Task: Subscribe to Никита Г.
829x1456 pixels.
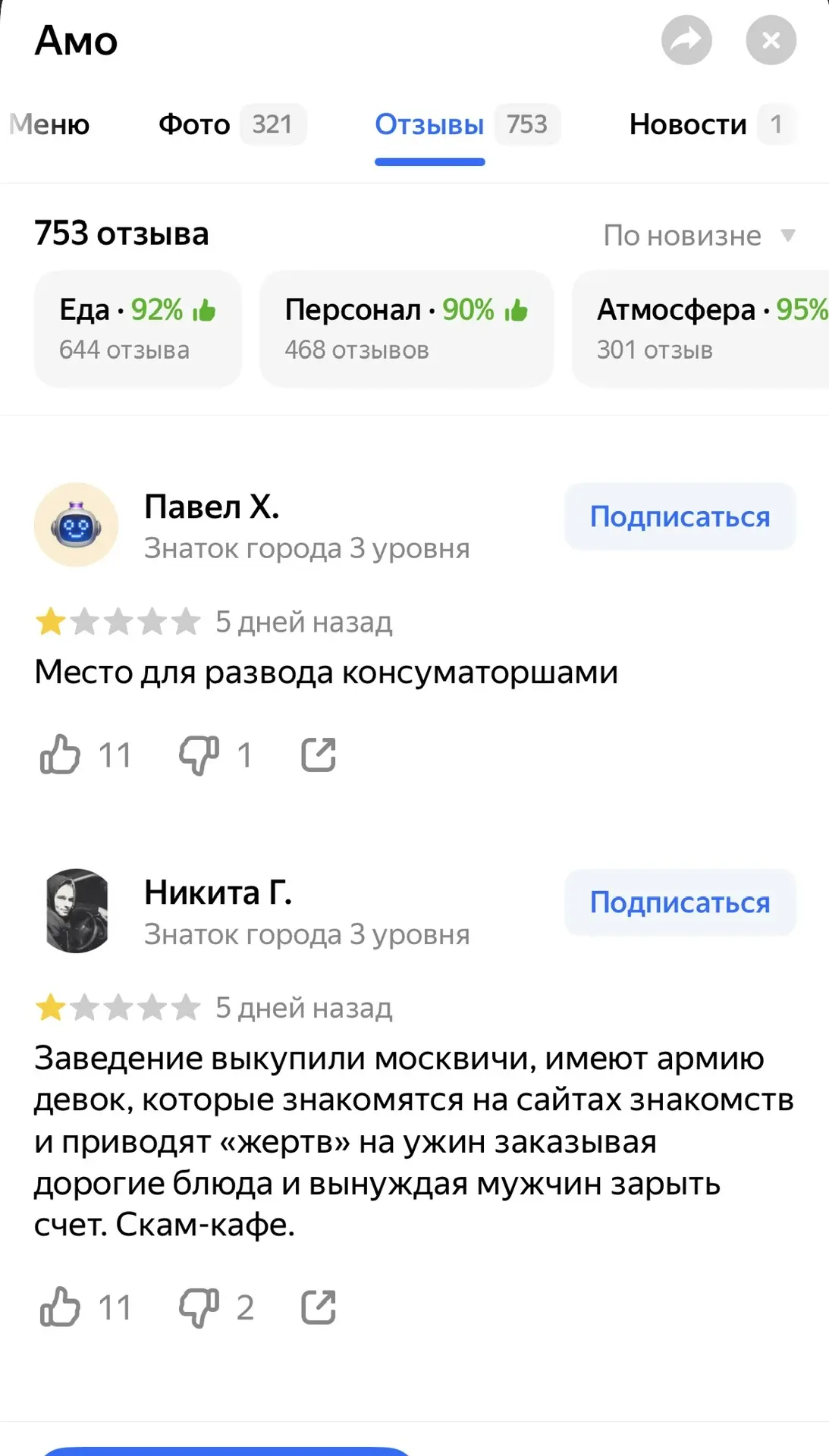Action: (680, 902)
